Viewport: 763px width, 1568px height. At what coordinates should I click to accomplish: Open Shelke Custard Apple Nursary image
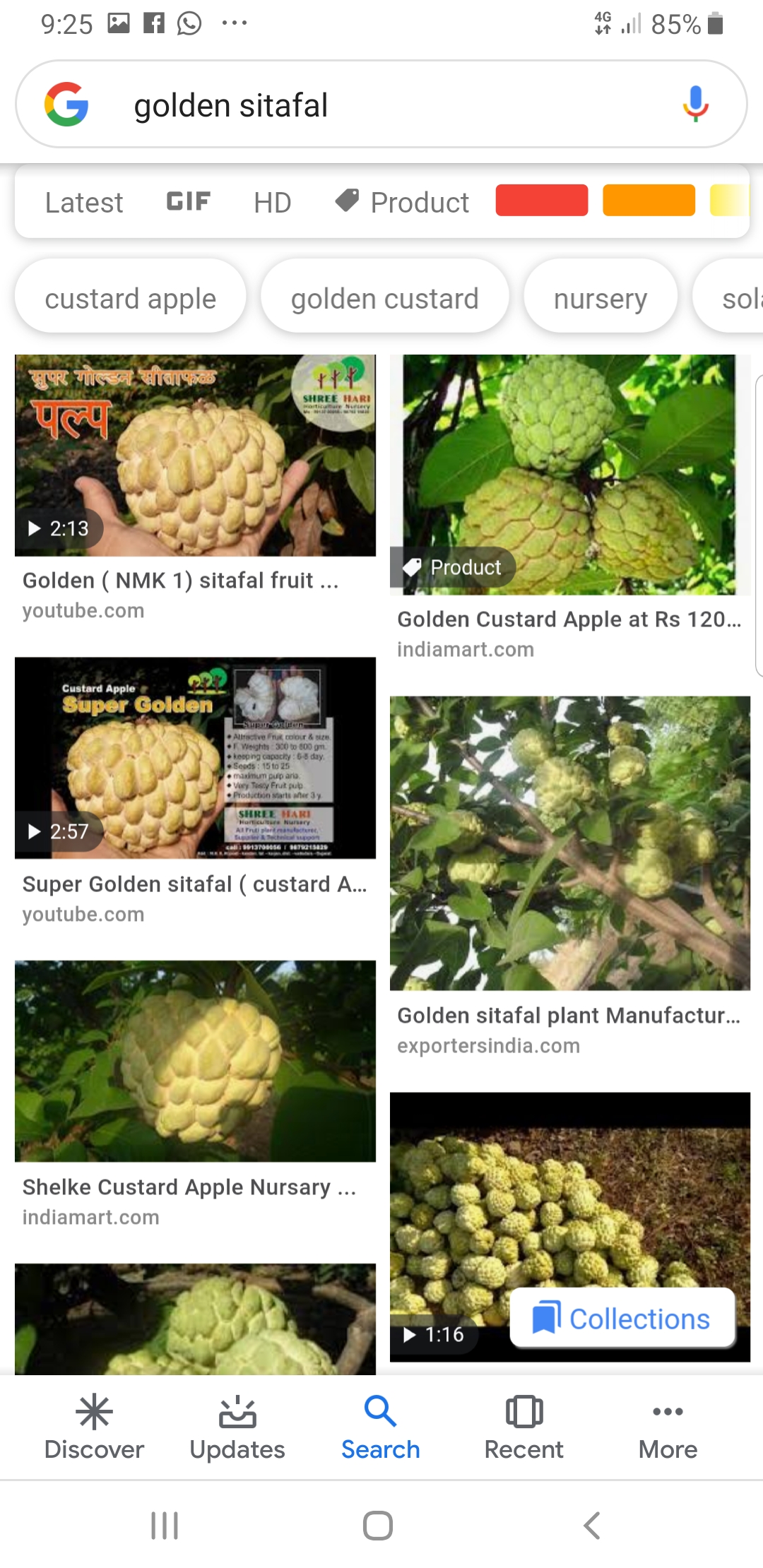click(x=195, y=1061)
